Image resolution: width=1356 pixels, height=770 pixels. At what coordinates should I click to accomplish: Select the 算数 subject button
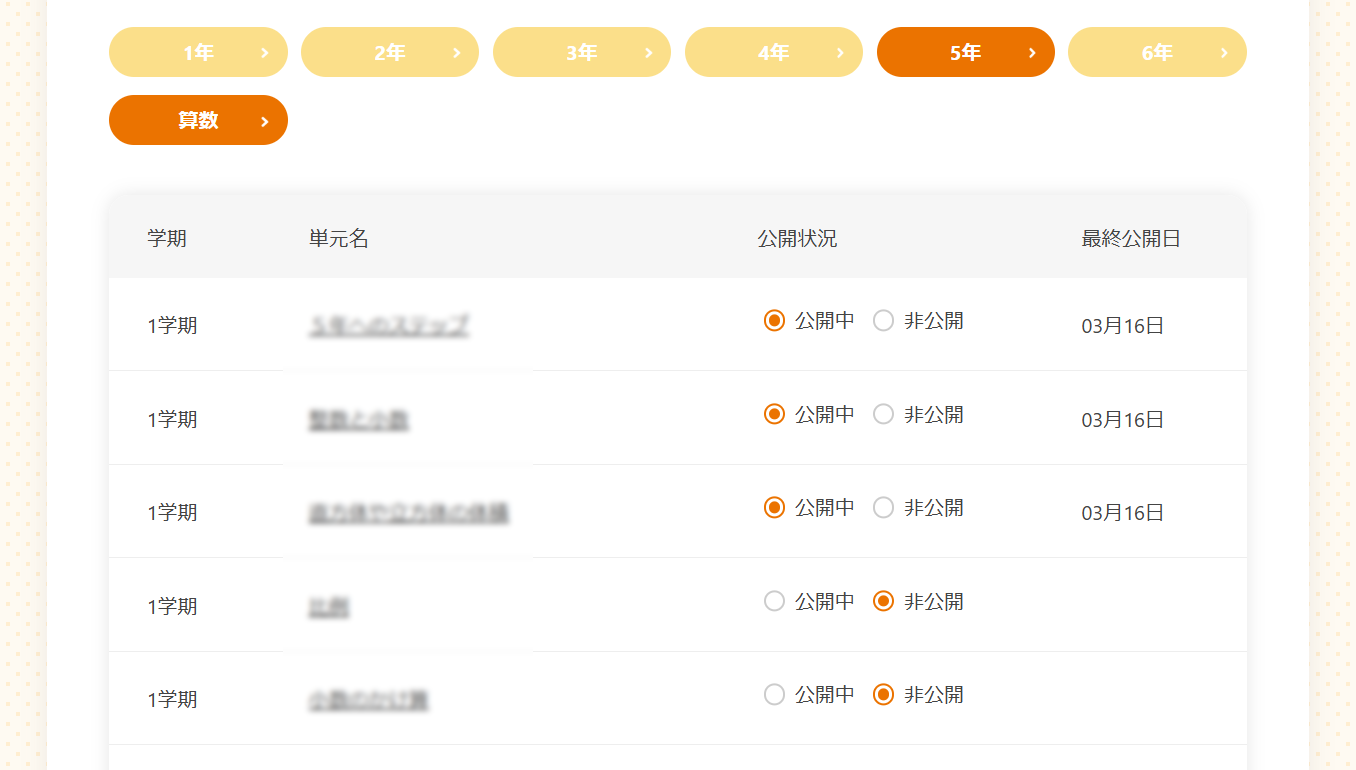[198, 120]
